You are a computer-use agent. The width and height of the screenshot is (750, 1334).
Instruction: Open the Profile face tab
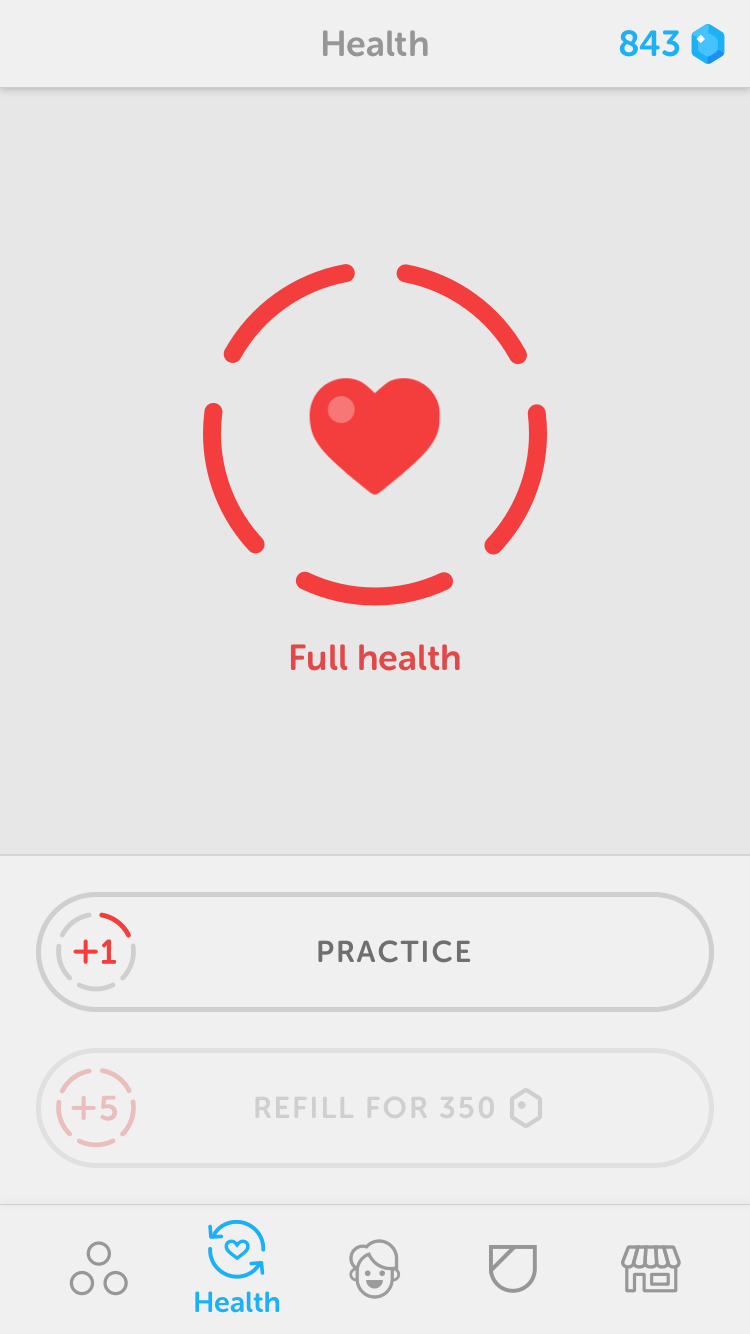click(375, 1269)
